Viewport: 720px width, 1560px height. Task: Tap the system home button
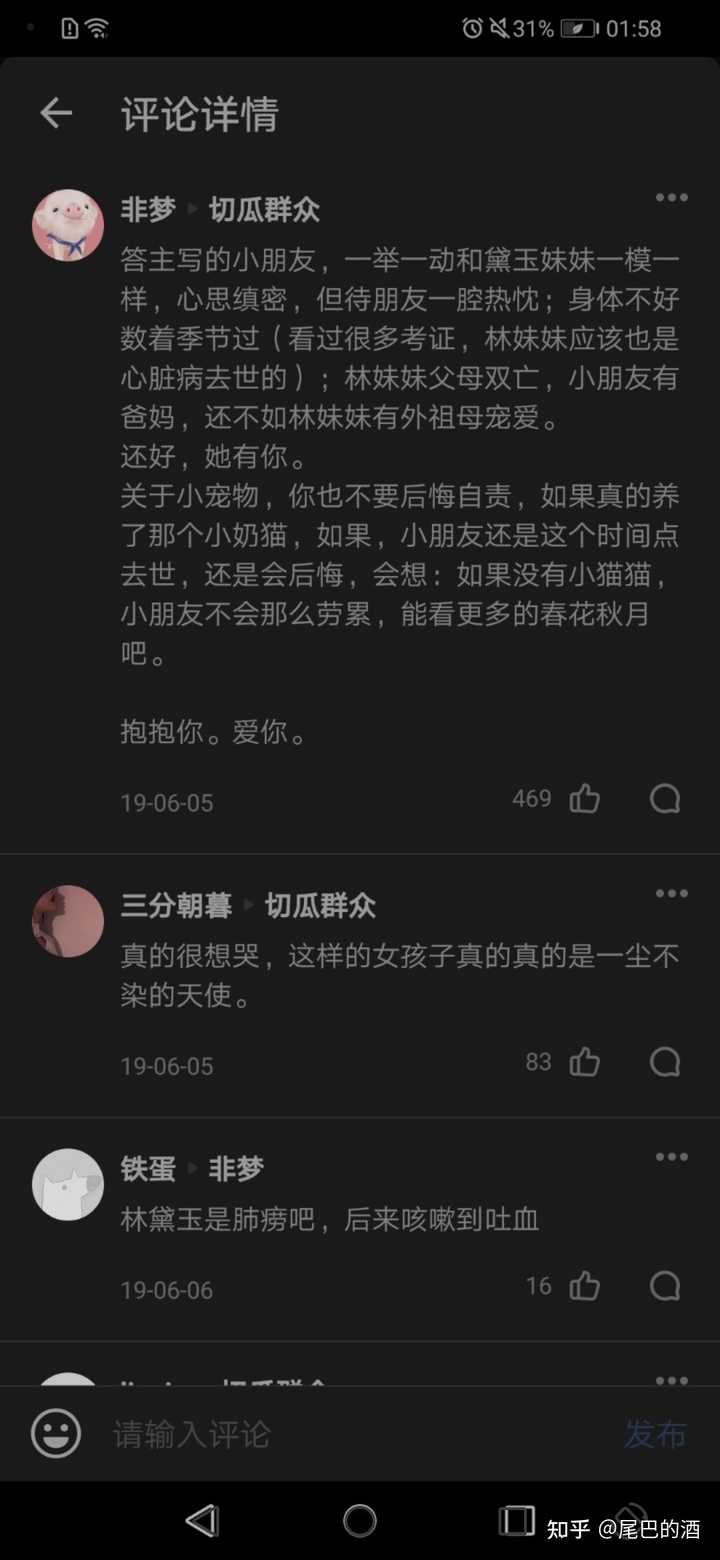point(360,1521)
